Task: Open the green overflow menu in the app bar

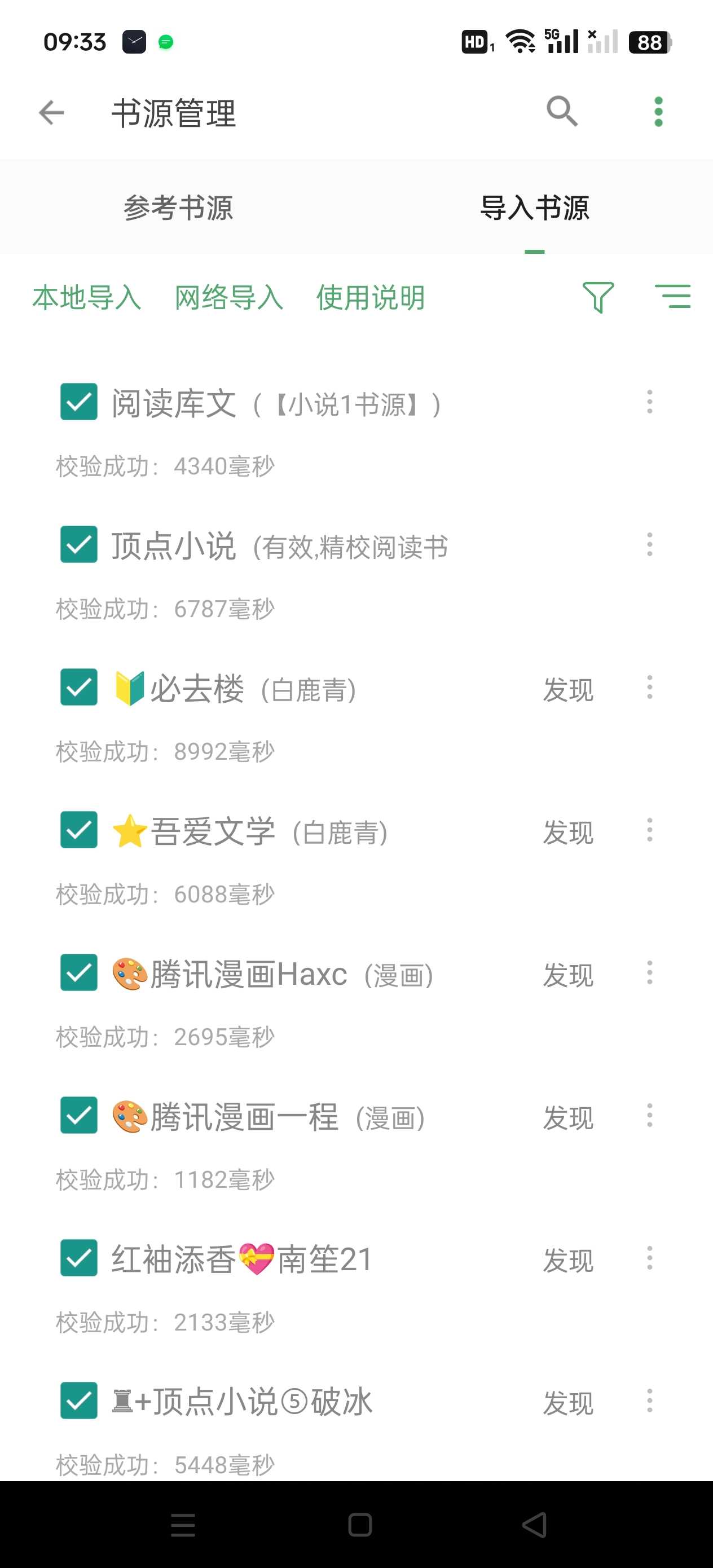Action: pos(658,112)
